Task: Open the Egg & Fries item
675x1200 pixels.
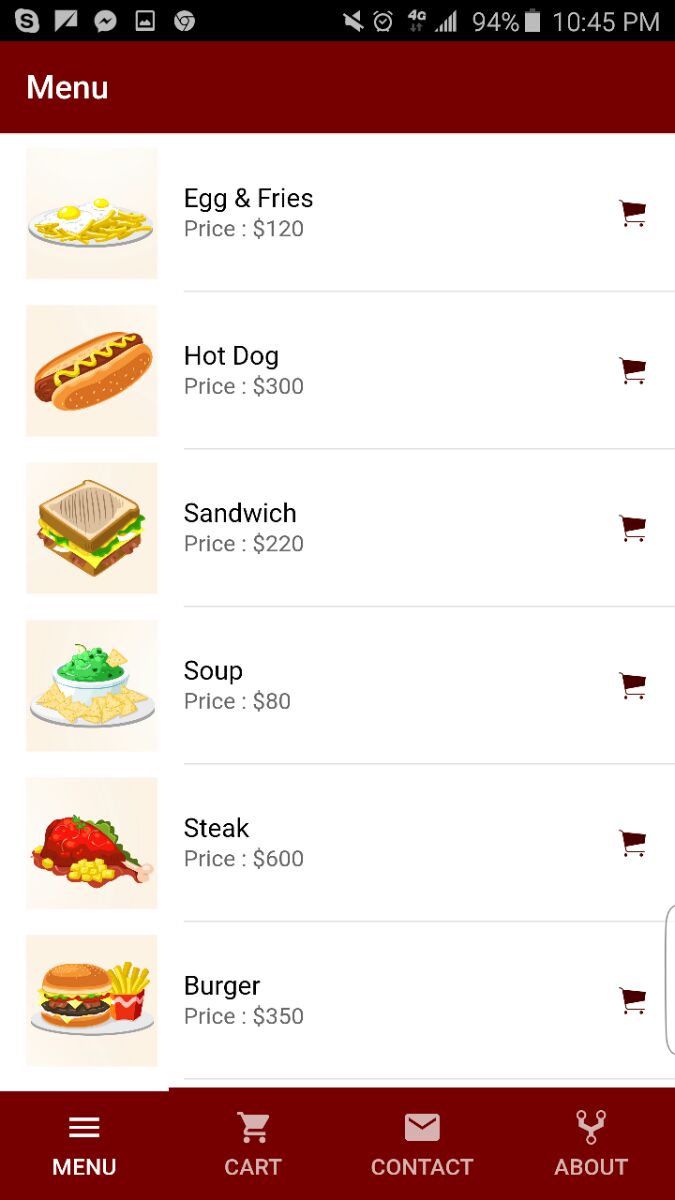Action: pos(248,213)
